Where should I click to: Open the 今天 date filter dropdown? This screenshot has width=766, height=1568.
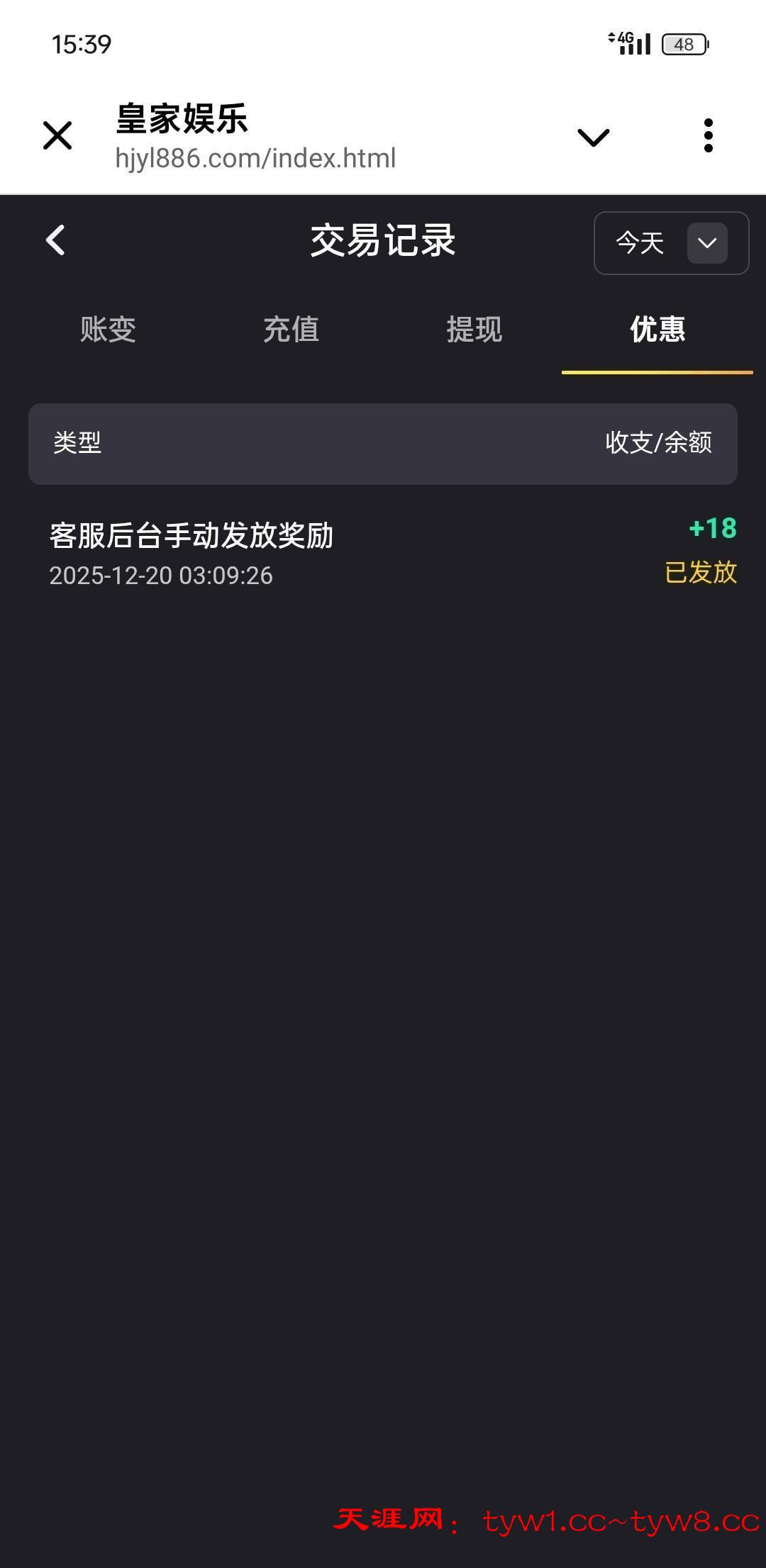[671, 243]
